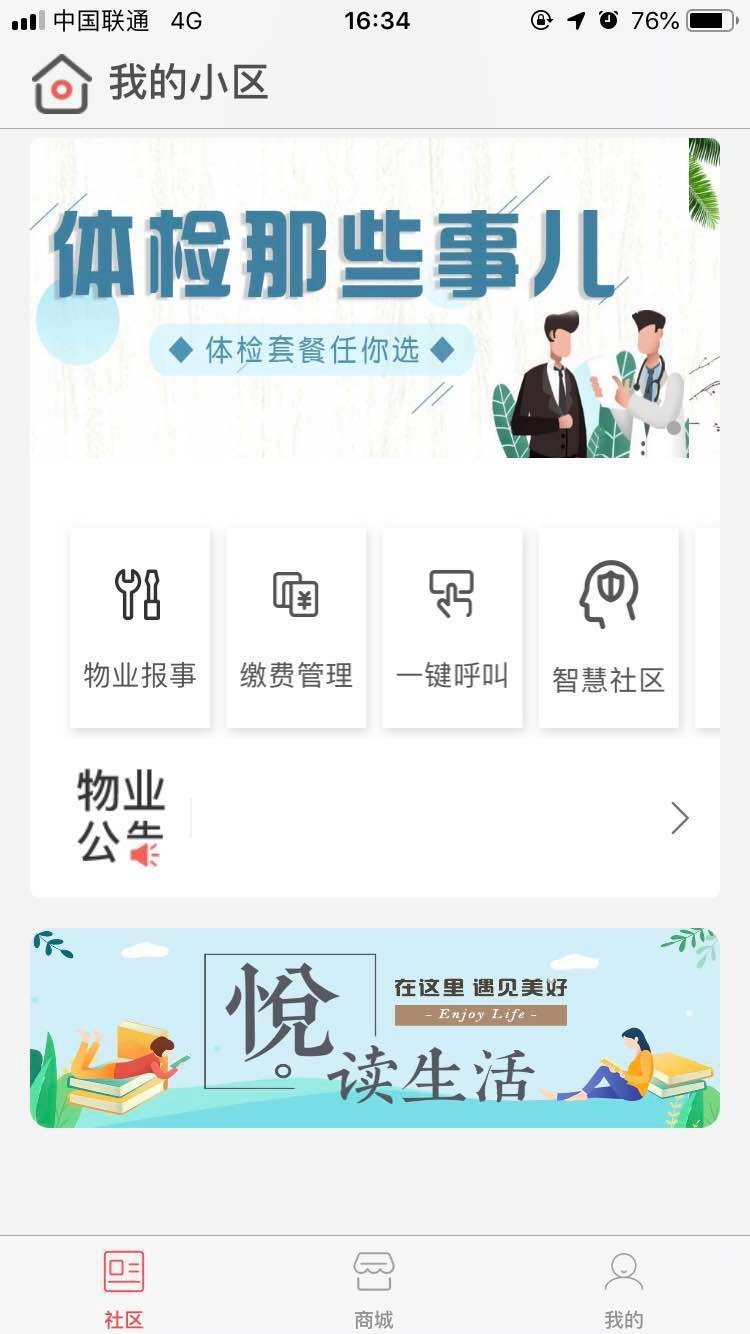Open the 悦读生活 reading banner
The image size is (750, 1334).
coord(375,1028)
